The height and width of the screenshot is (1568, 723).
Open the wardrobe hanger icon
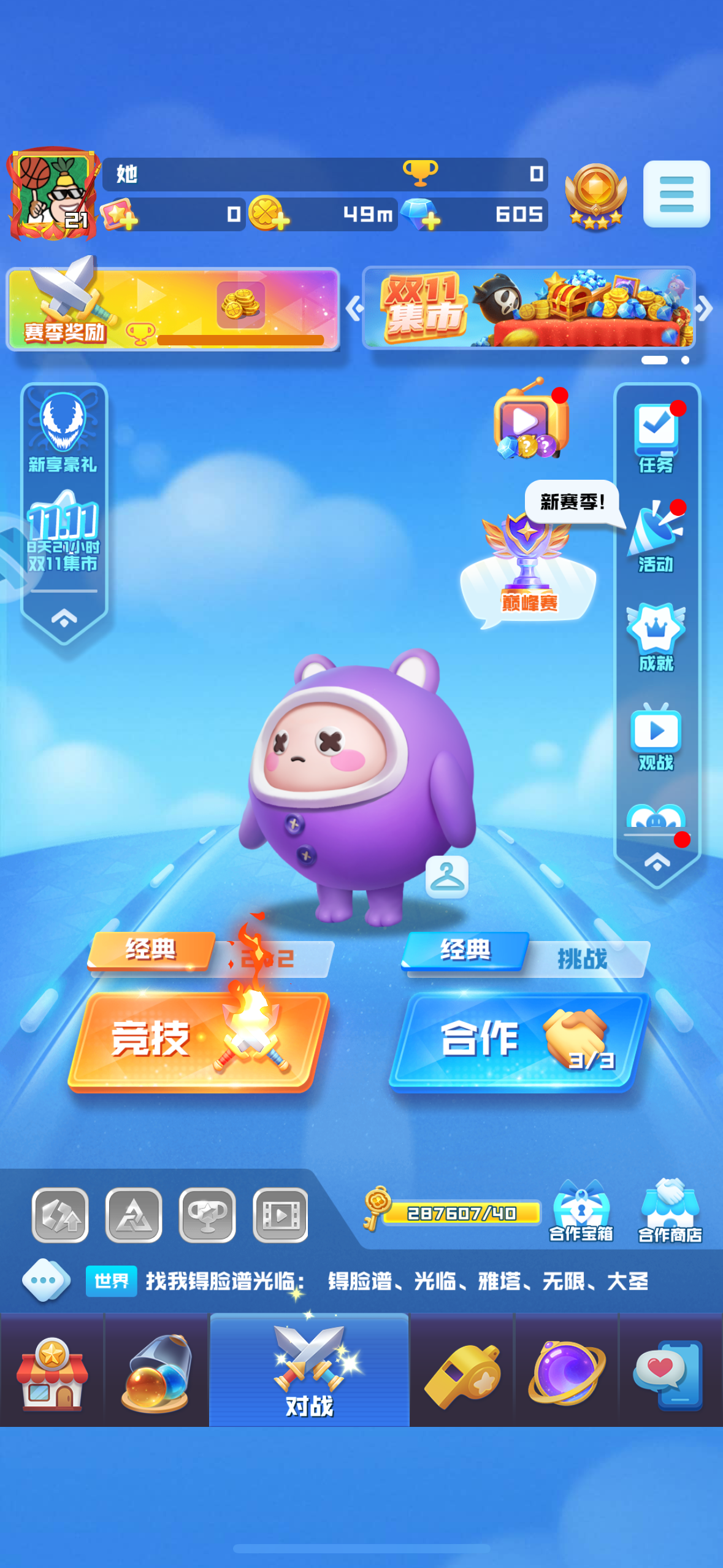click(x=447, y=877)
